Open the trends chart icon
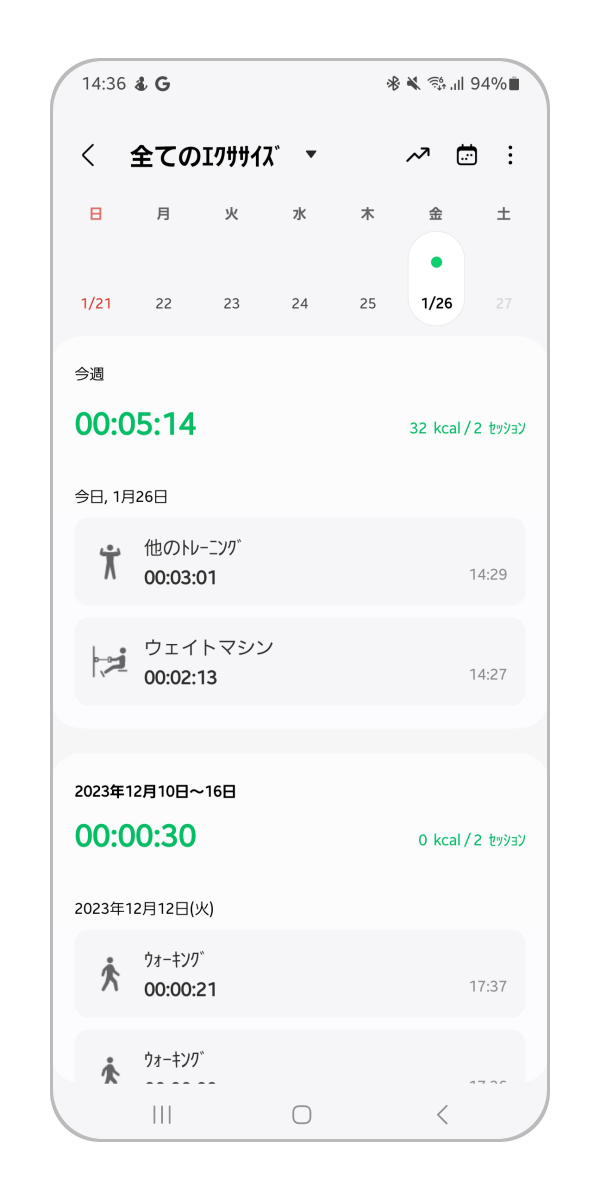This screenshot has height=1200, width=600. click(x=417, y=155)
